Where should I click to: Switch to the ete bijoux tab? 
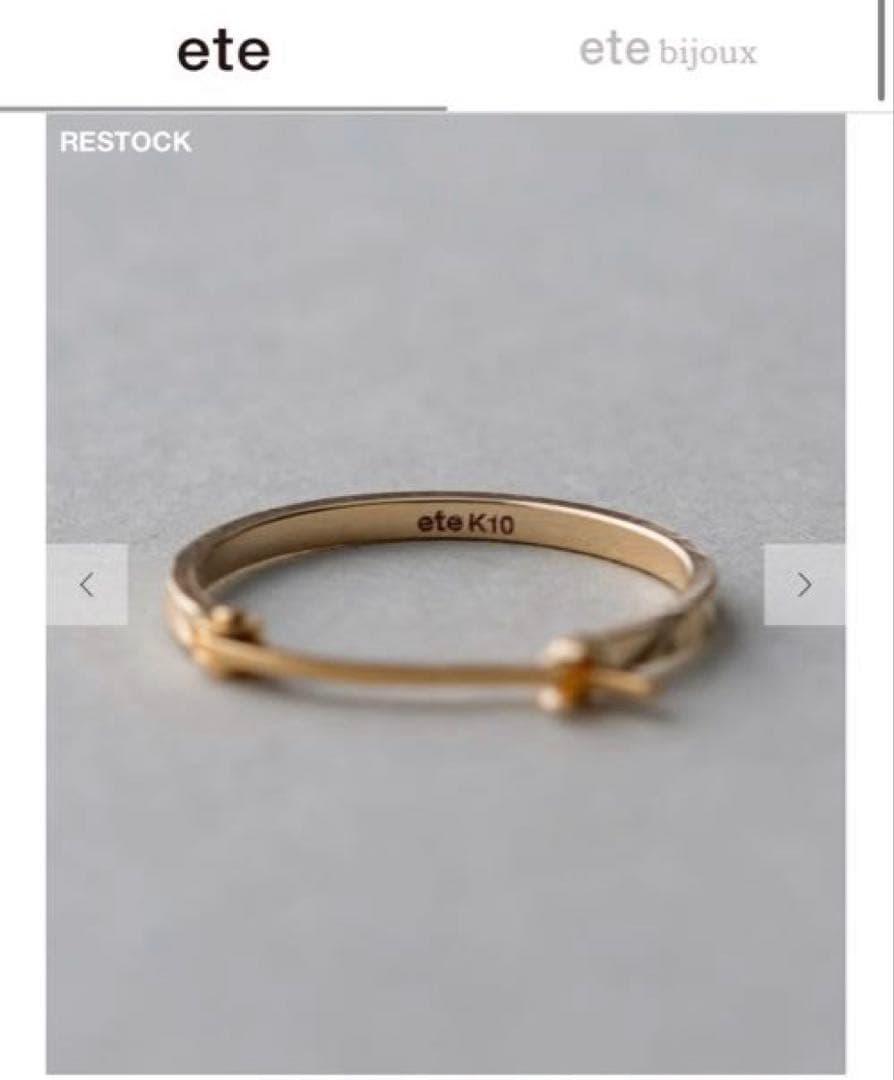[668, 52]
